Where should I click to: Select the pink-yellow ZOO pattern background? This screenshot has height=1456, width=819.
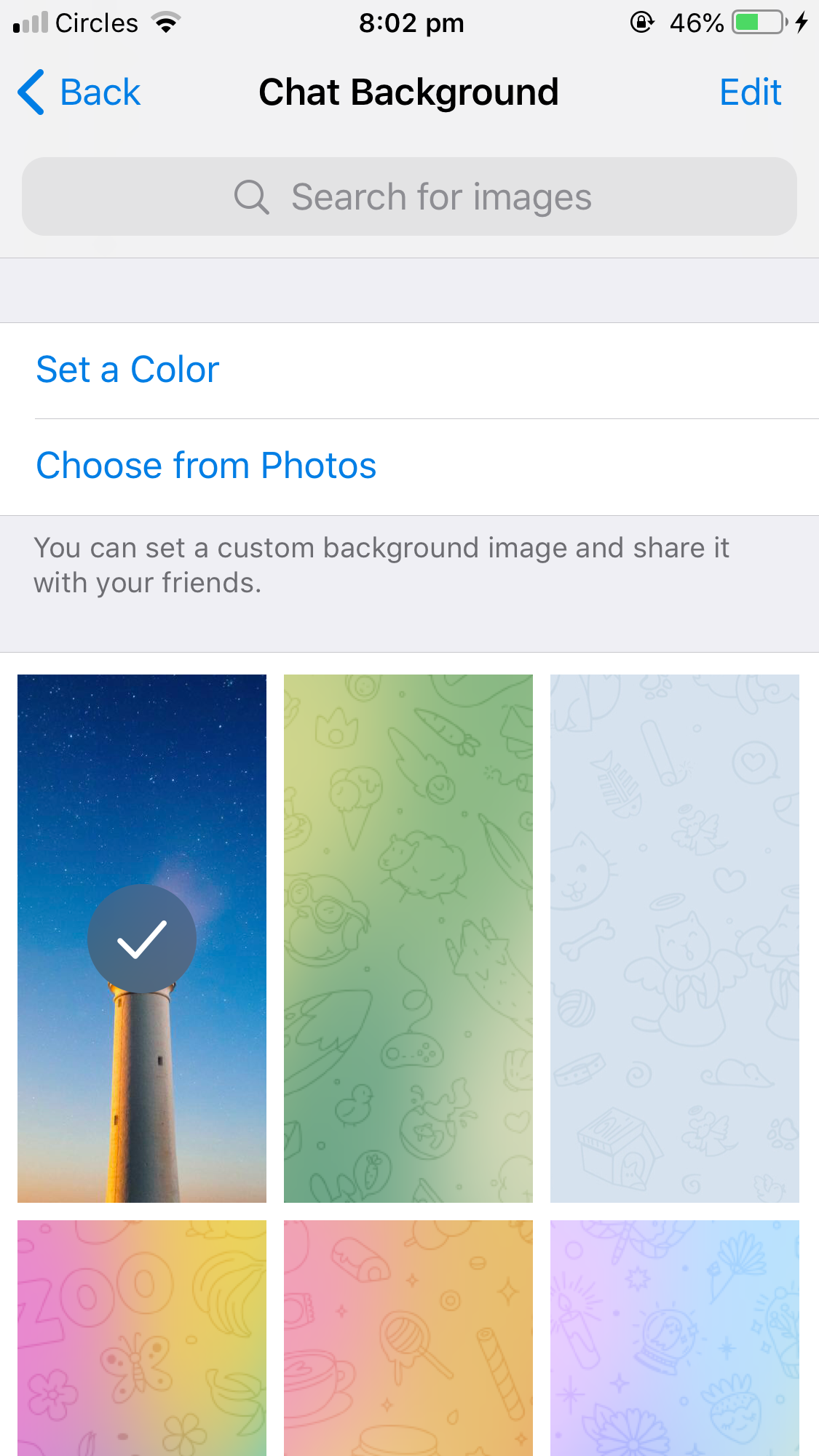pyautogui.click(x=142, y=1337)
